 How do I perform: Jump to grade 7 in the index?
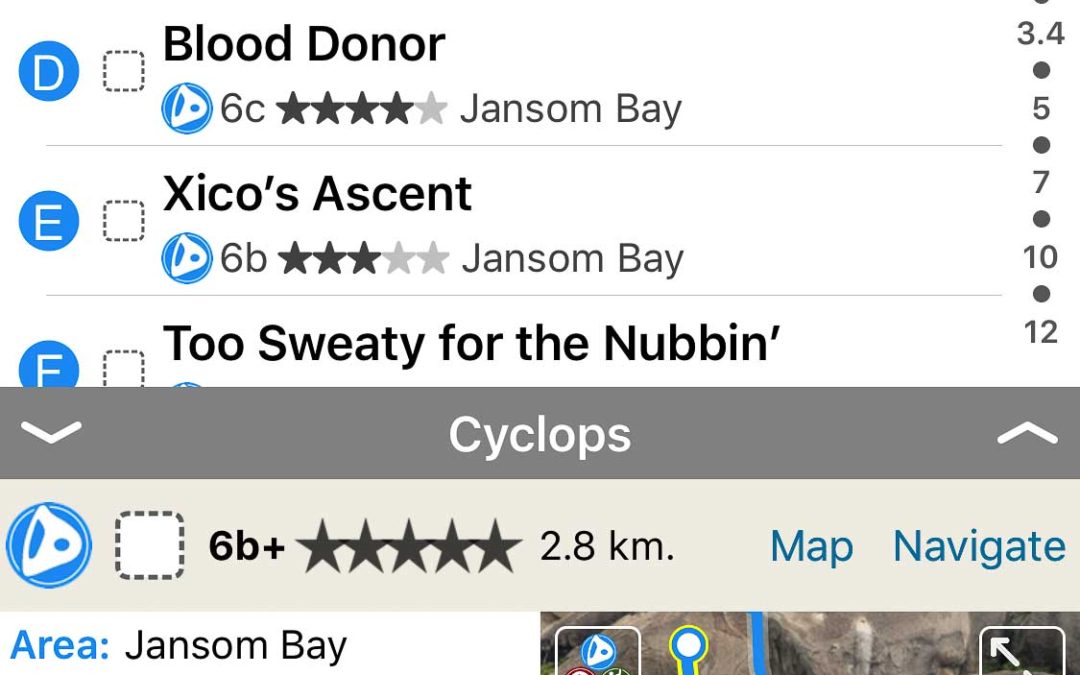tap(1041, 182)
